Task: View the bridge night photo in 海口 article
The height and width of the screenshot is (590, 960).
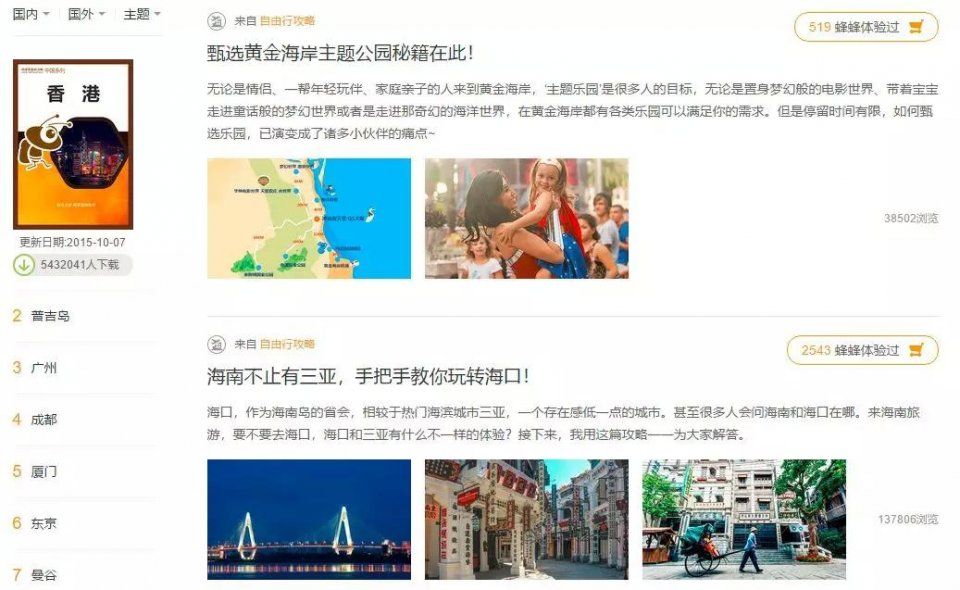Action: [x=309, y=519]
